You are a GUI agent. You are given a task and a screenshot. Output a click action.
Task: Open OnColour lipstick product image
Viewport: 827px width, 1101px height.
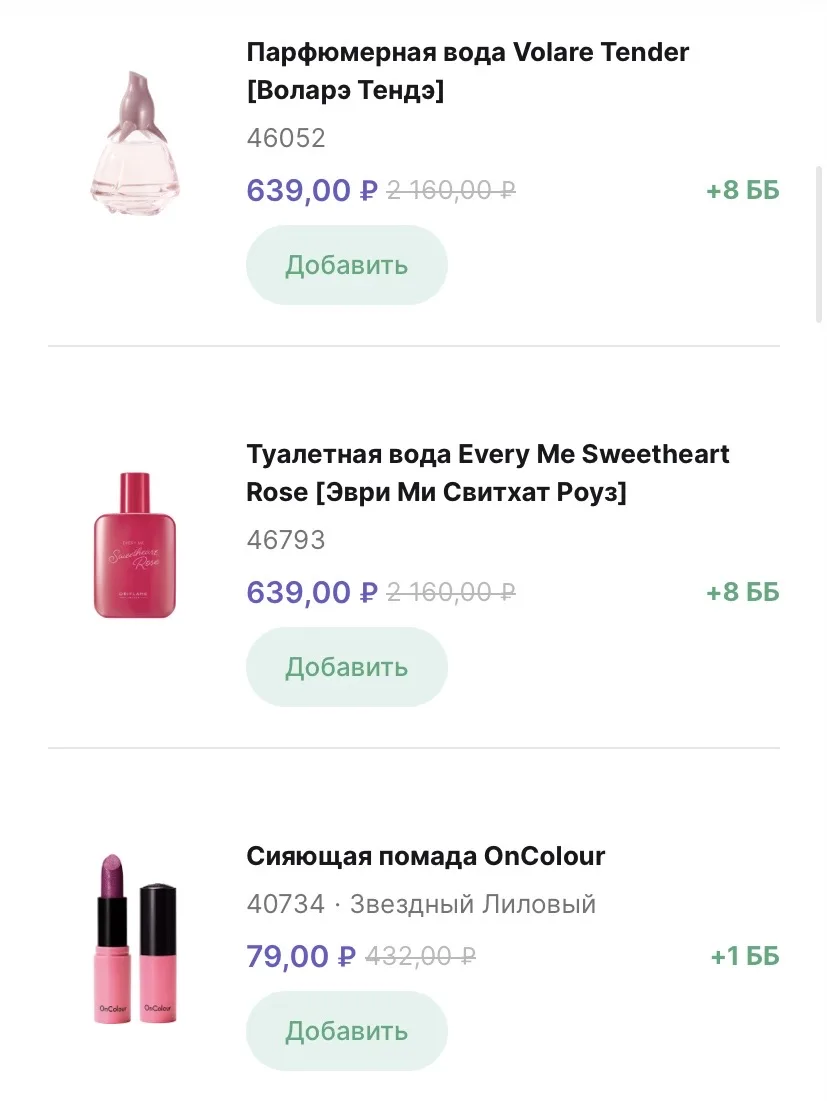137,938
